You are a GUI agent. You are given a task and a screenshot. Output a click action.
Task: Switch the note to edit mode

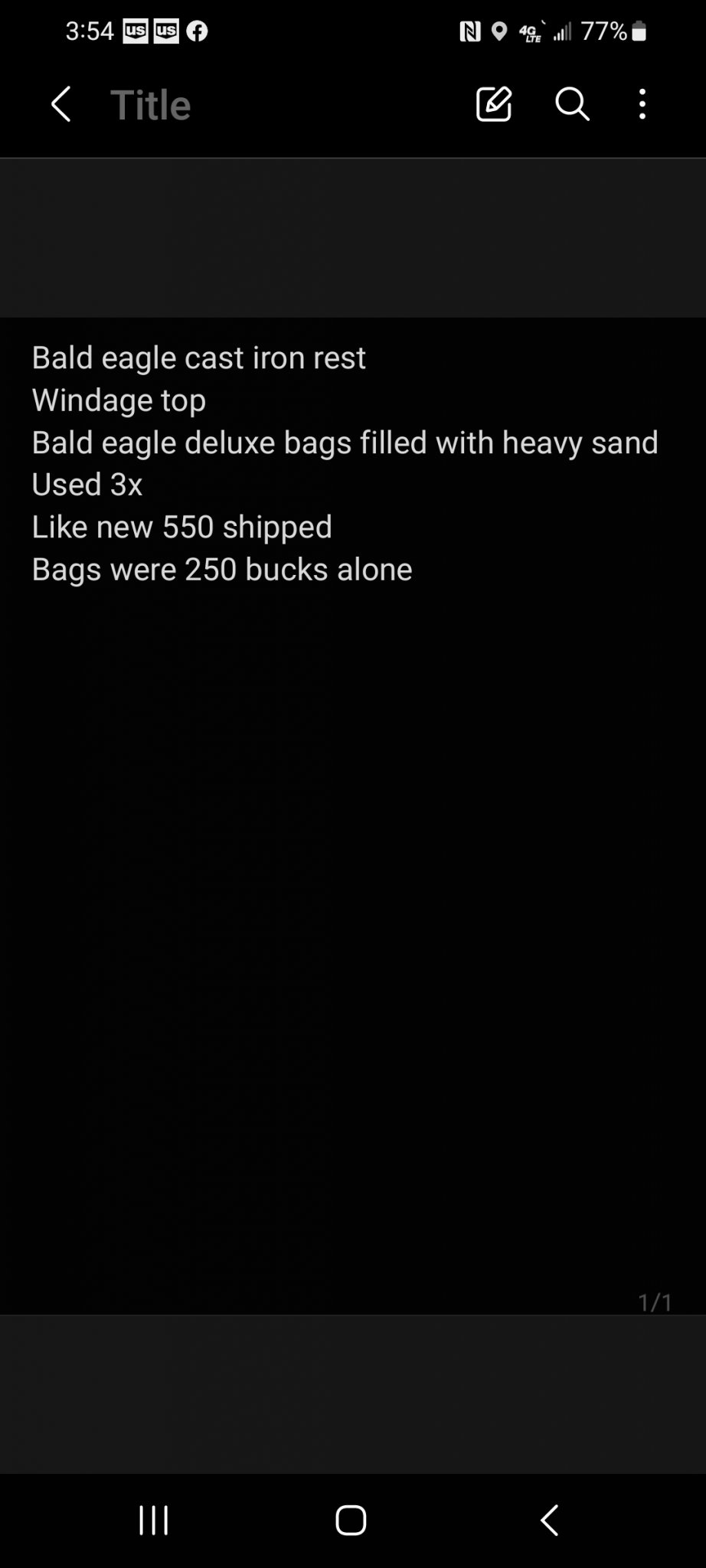[x=493, y=104]
